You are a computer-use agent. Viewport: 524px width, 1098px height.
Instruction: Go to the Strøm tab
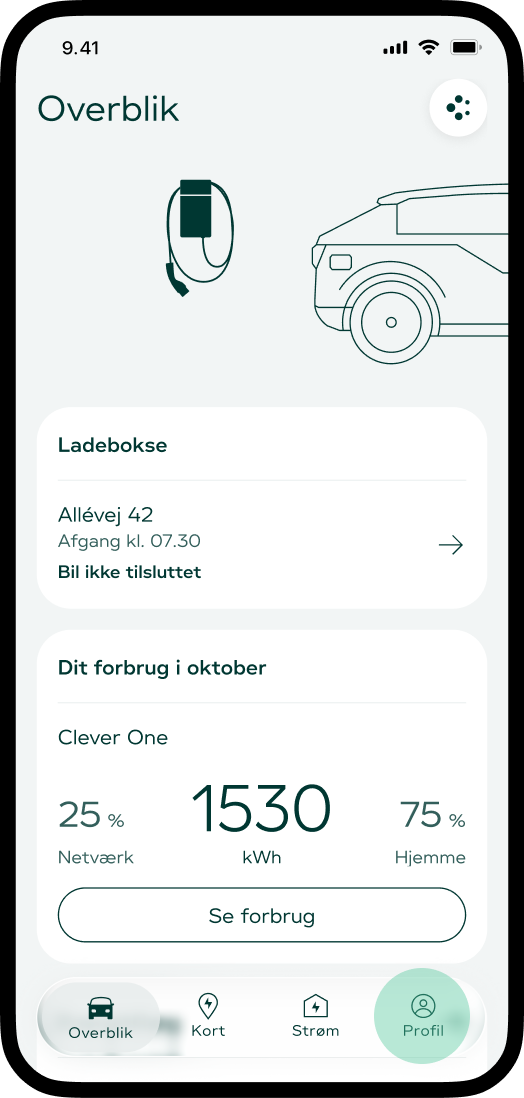click(x=315, y=1016)
